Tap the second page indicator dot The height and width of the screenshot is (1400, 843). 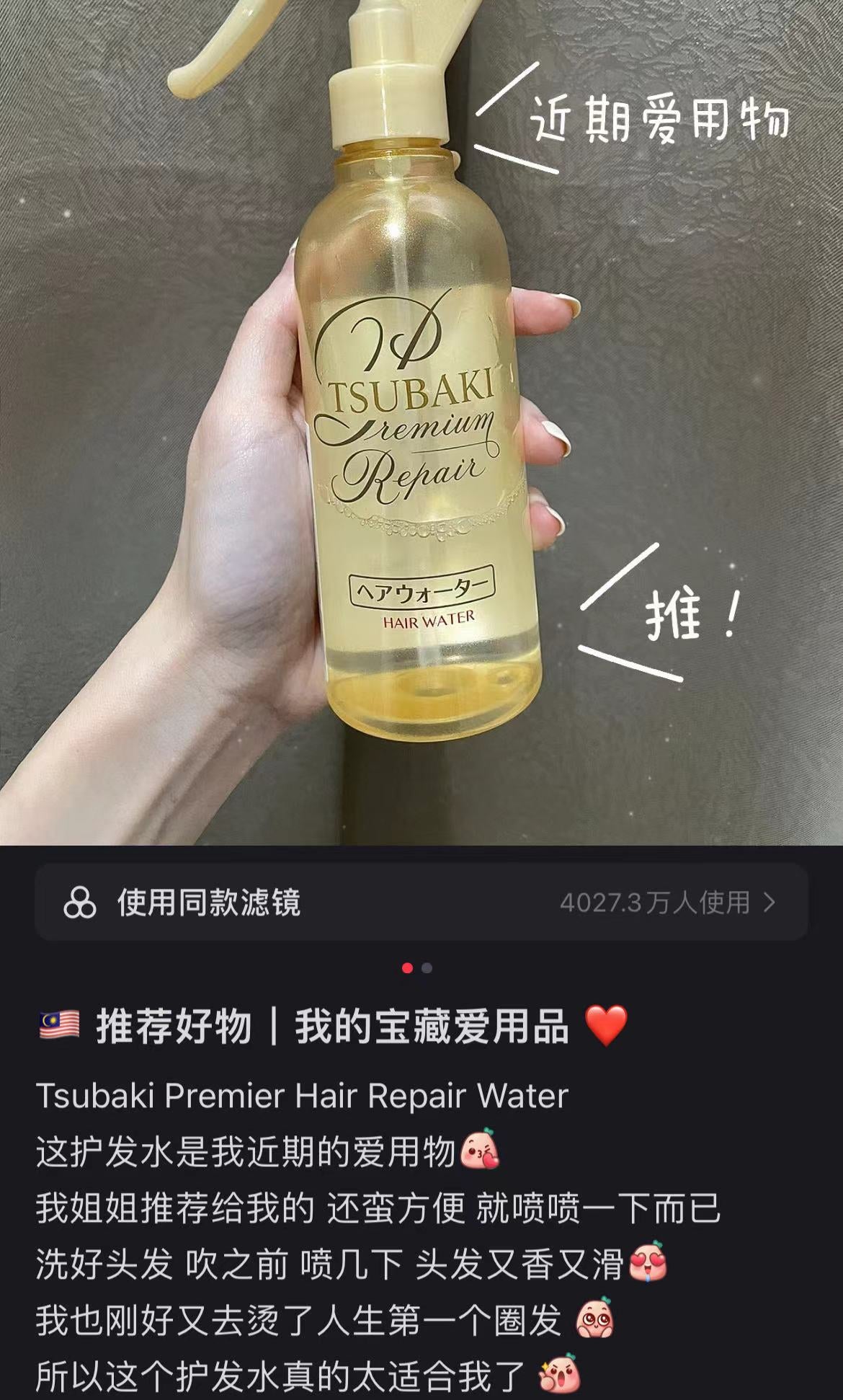[x=427, y=968]
